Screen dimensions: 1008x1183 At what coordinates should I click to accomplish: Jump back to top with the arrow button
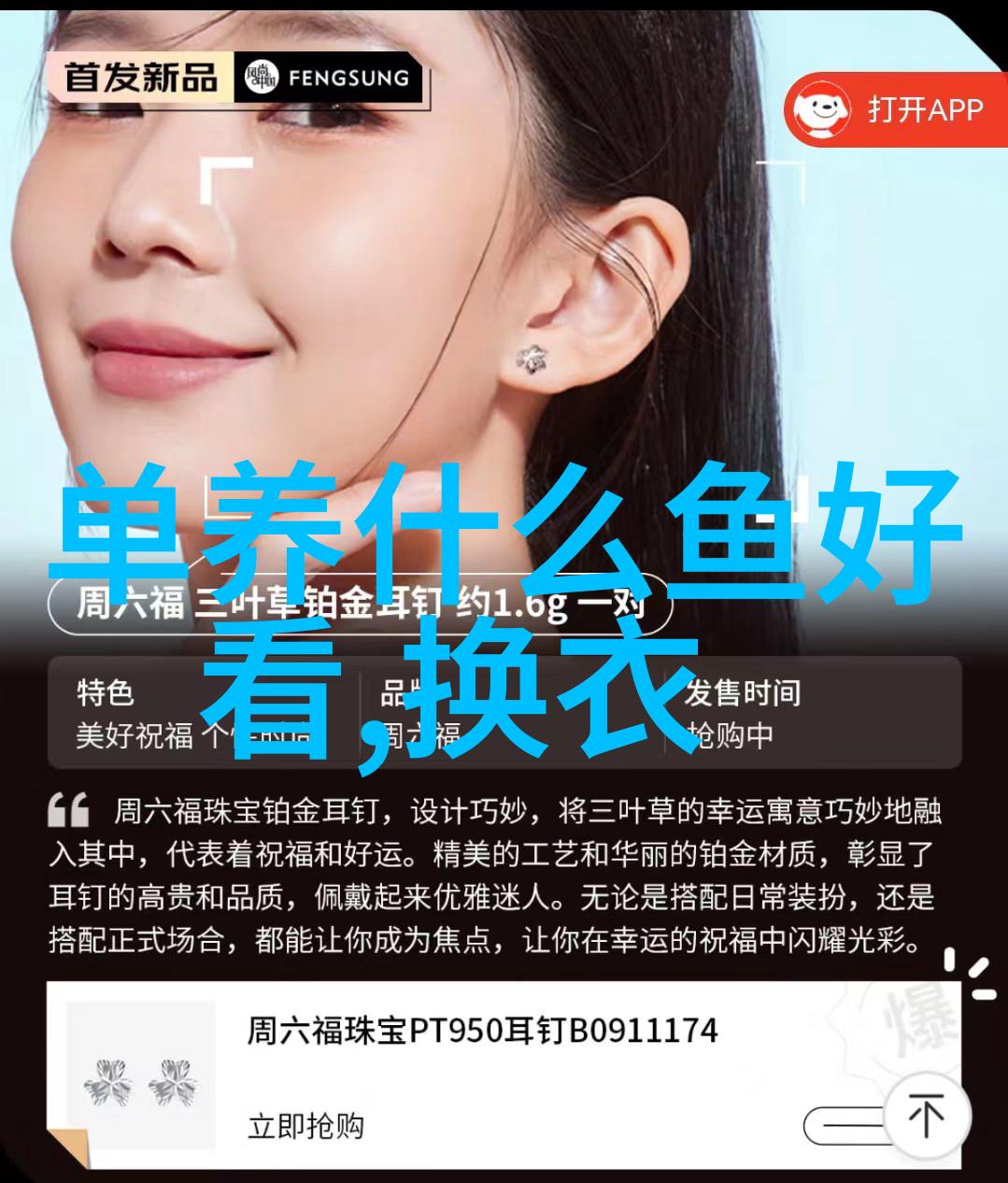click(x=926, y=1117)
